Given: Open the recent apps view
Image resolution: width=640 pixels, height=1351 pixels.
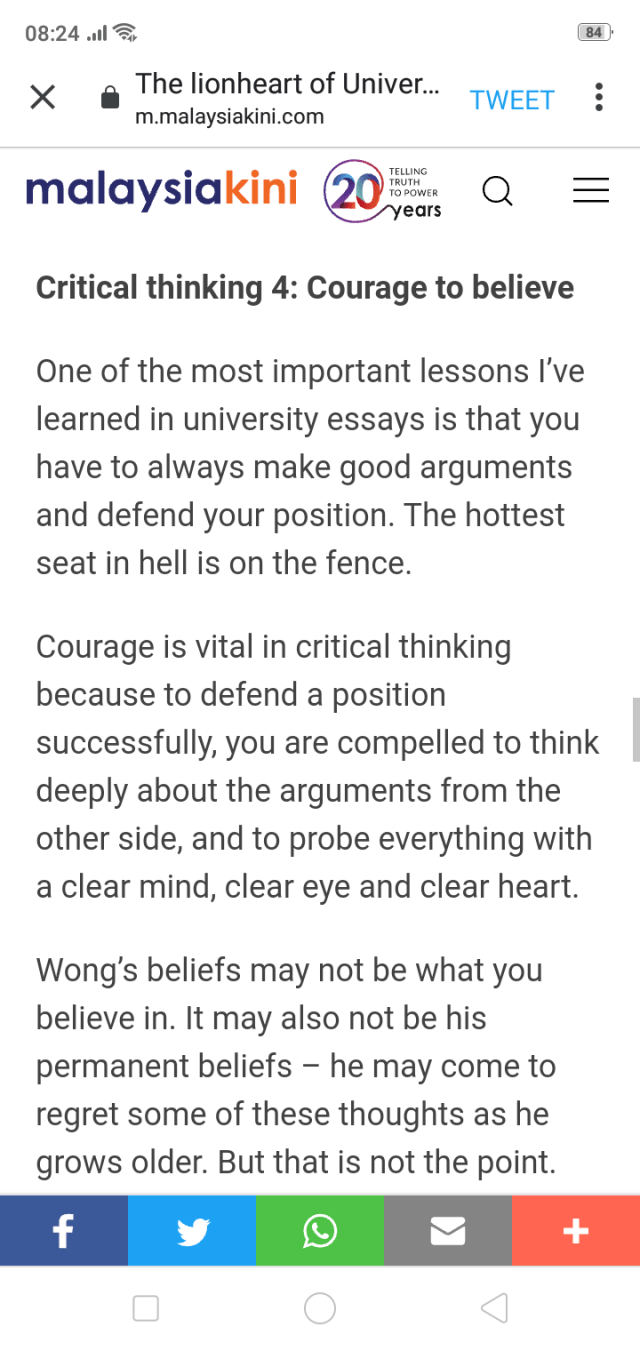Looking at the screenshot, I should (146, 1308).
